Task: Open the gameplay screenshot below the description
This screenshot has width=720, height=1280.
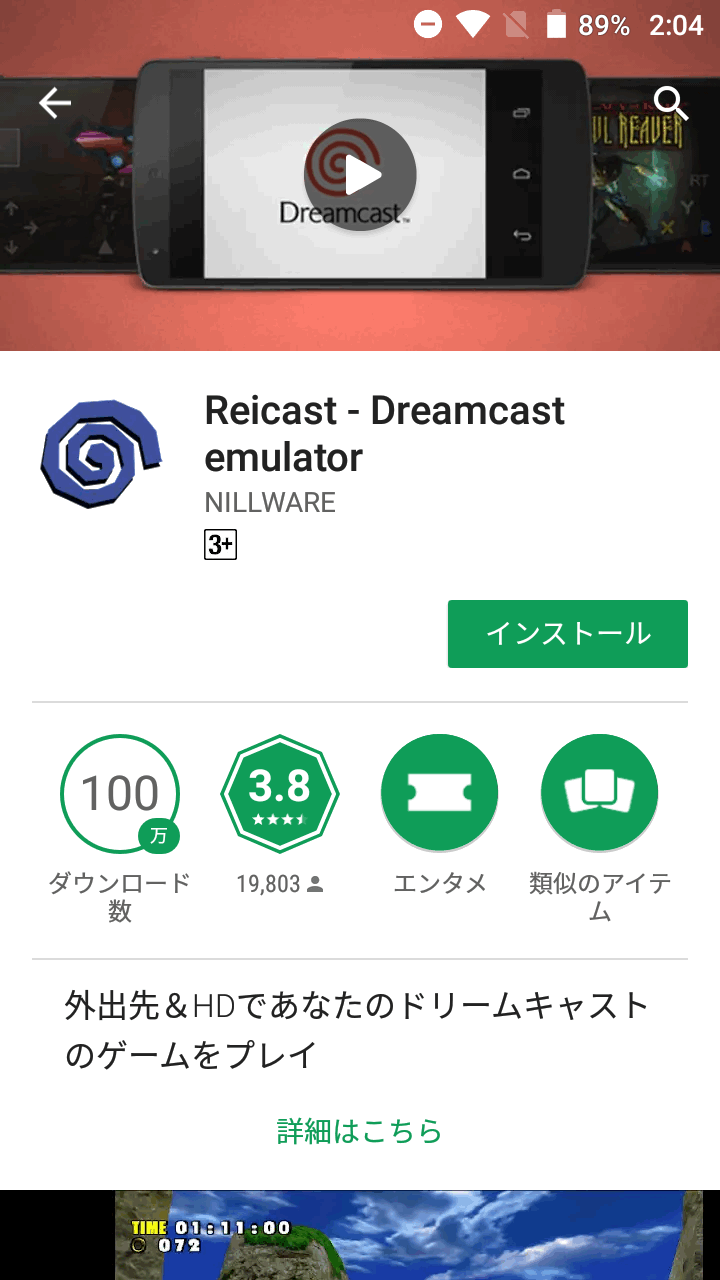Action: click(x=408, y=1235)
